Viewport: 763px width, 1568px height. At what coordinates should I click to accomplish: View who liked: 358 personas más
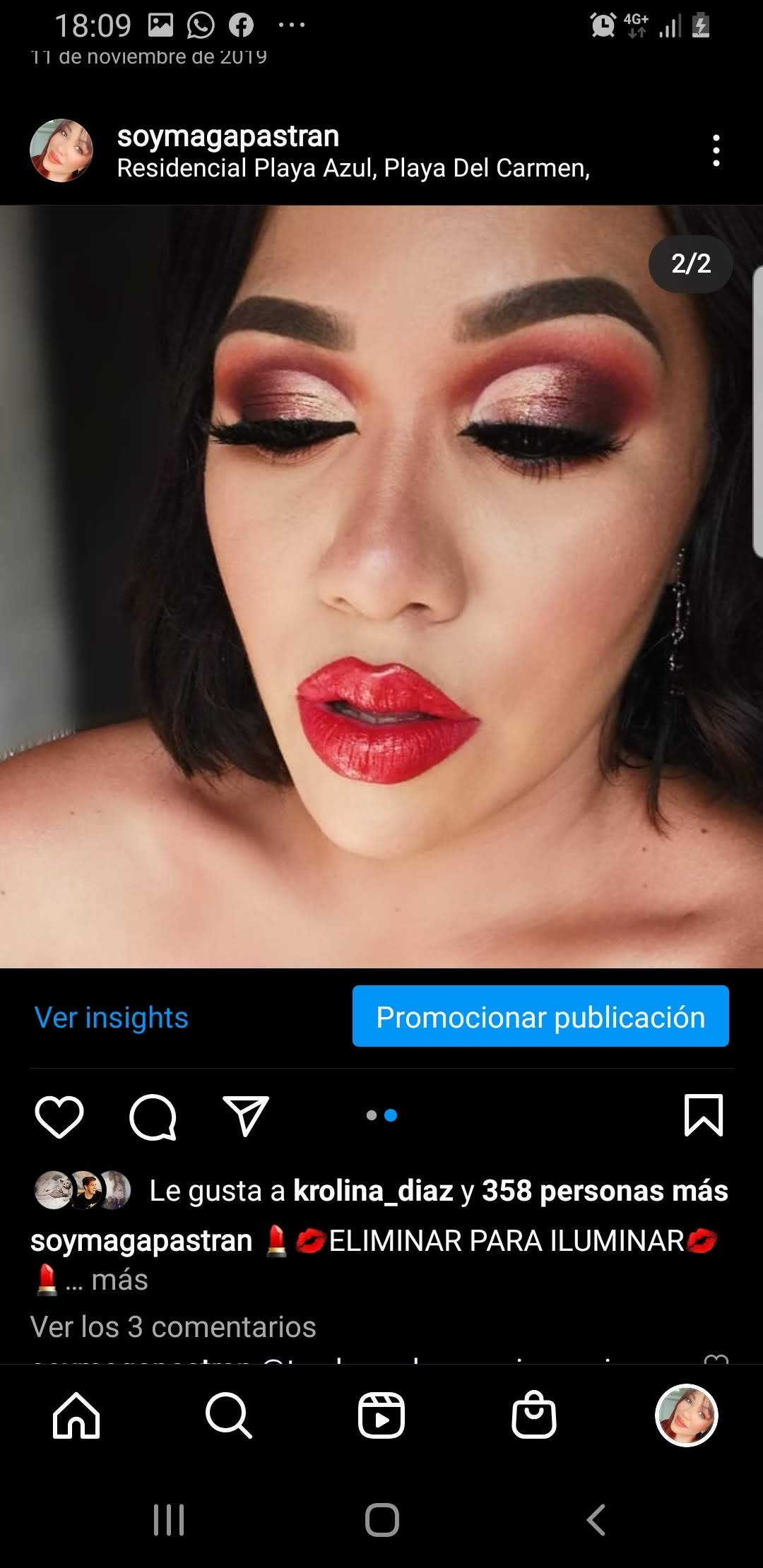pyautogui.click(x=605, y=1191)
